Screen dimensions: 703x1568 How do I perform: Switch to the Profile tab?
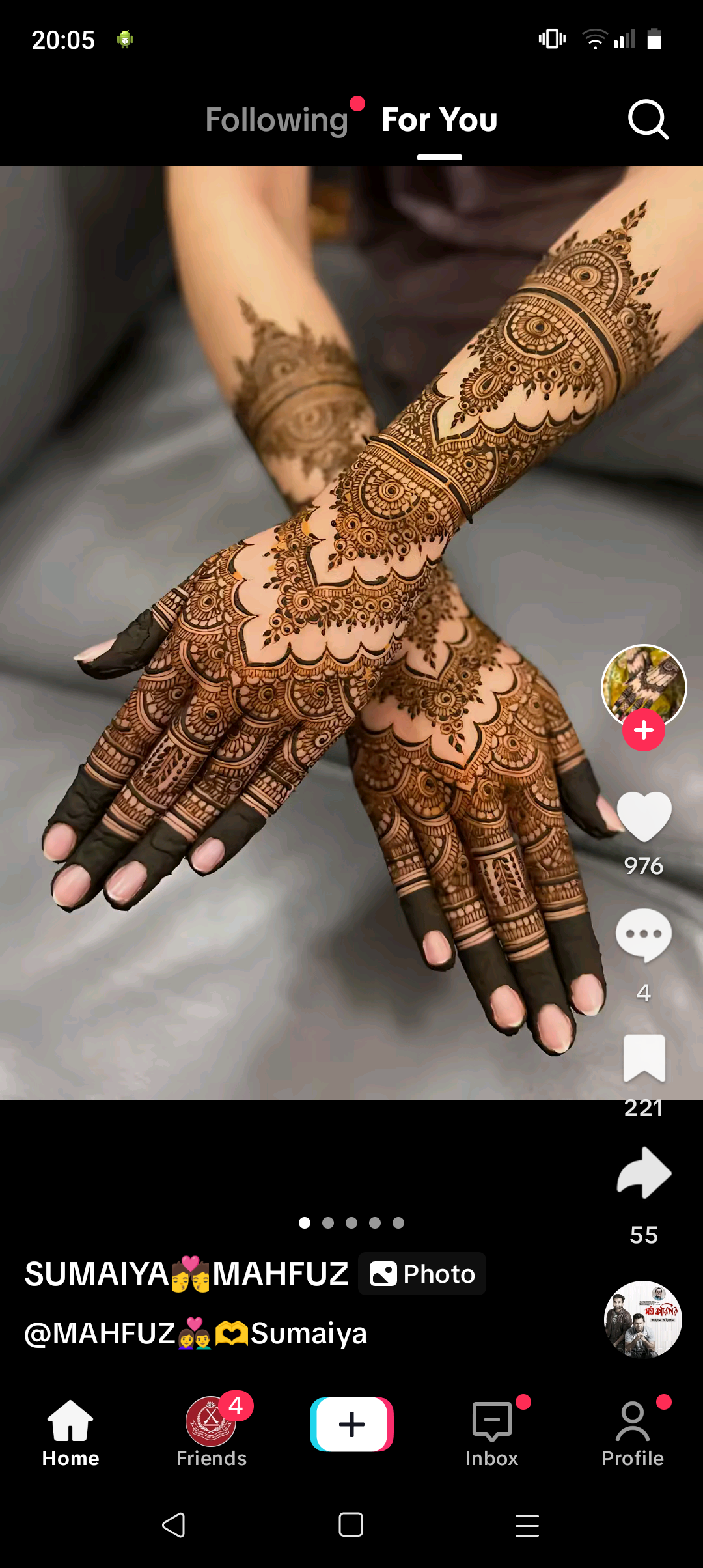click(633, 1432)
